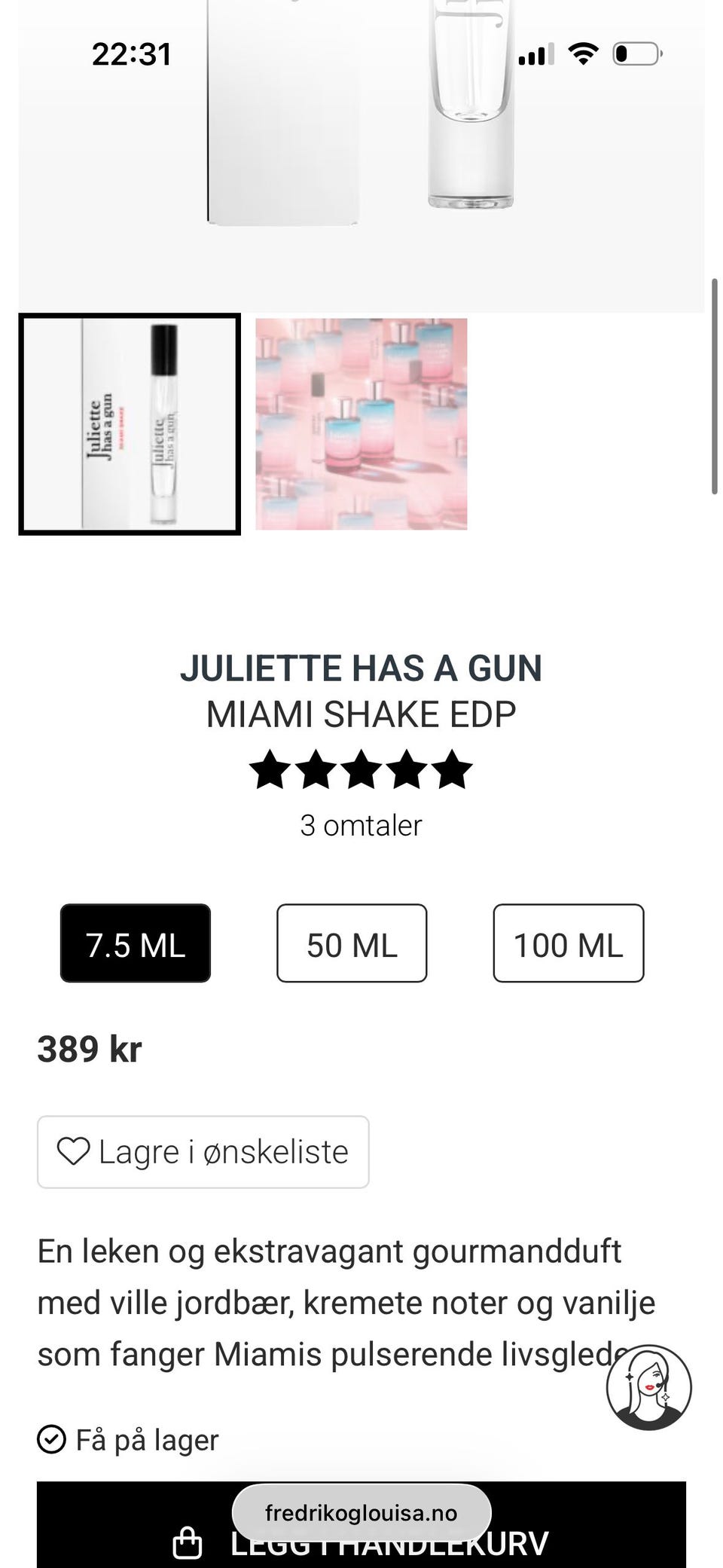Viewport: 723px width, 1568px height.
Task: Pick the 100 ML size
Action: tap(569, 943)
